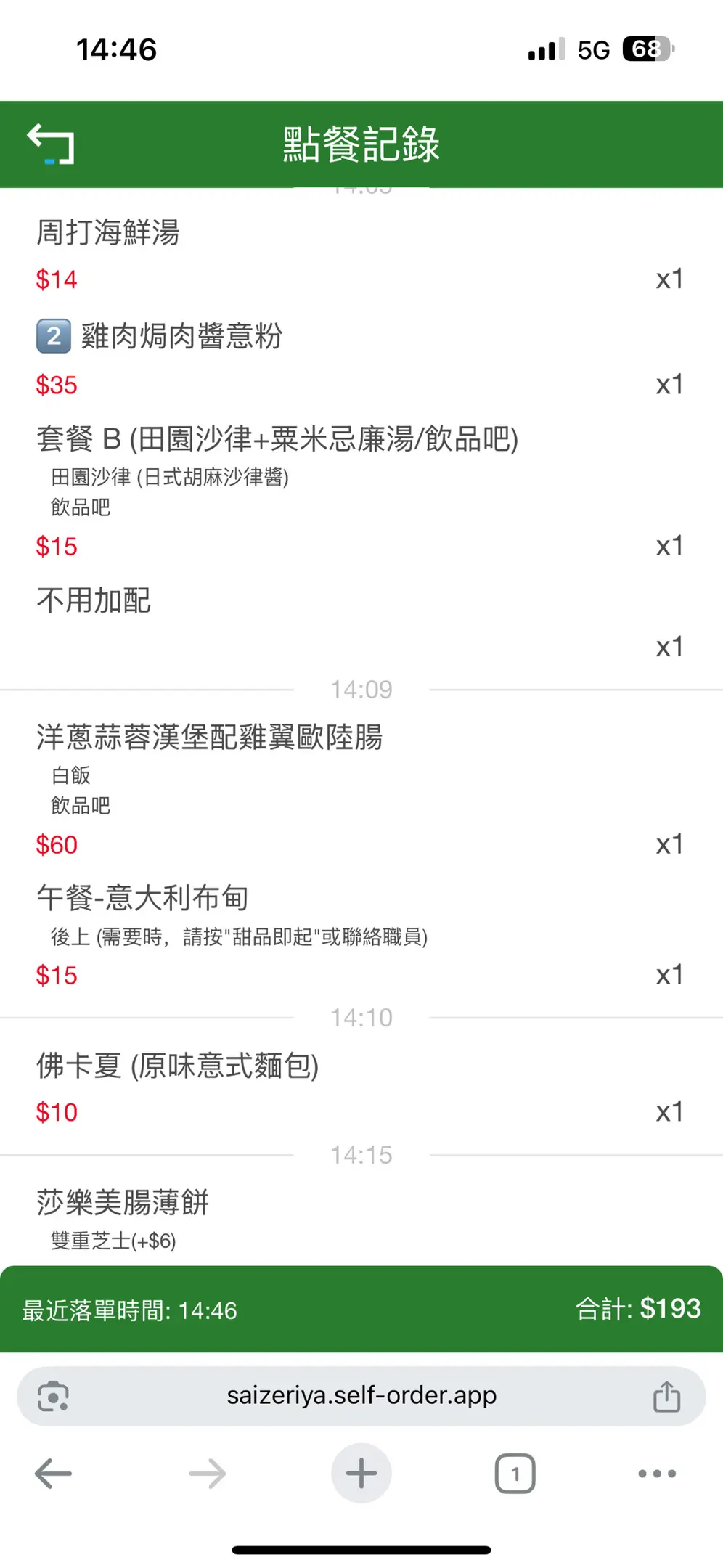Screen dimensions: 723x1568
Task: Open a new browser tab
Action: tap(361, 1473)
